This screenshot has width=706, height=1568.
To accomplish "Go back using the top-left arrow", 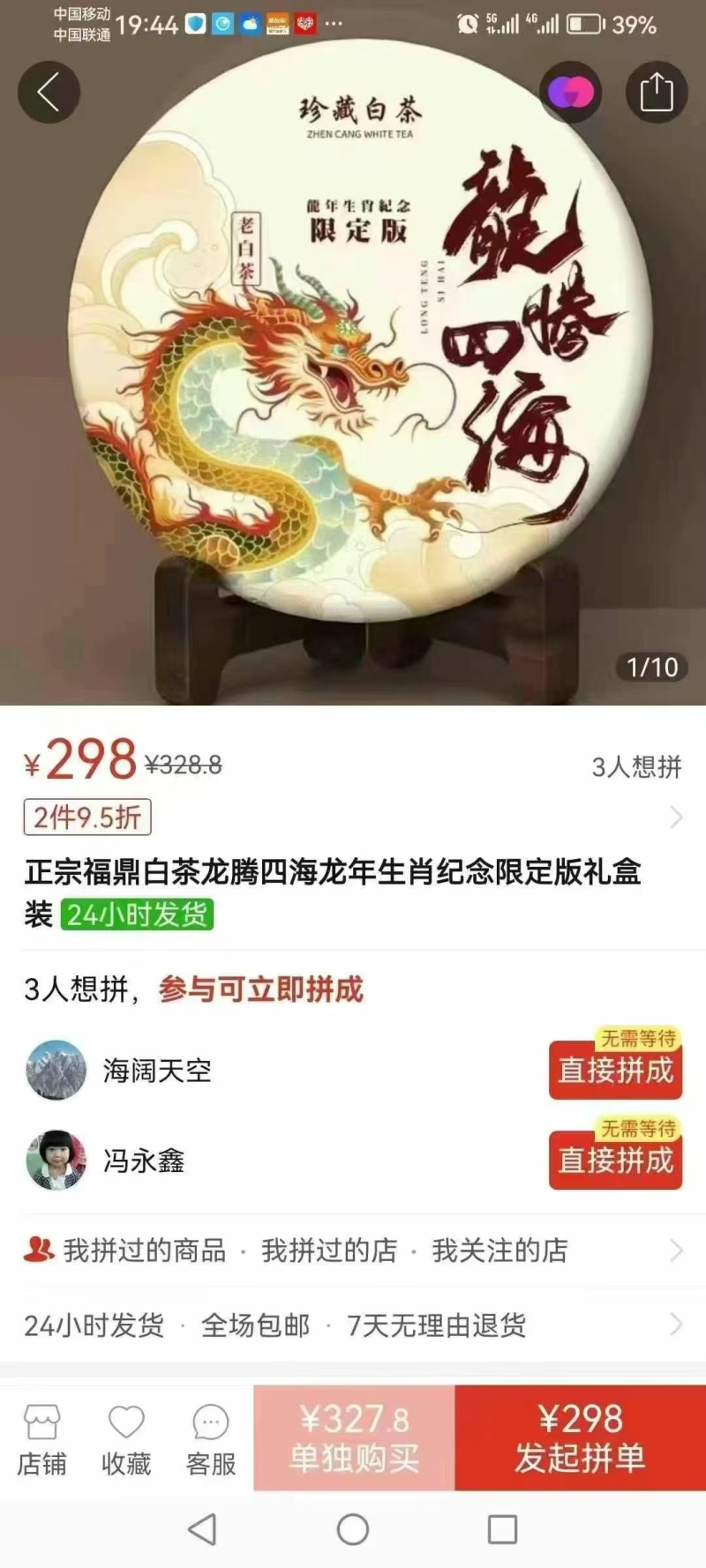I will click(x=49, y=93).
